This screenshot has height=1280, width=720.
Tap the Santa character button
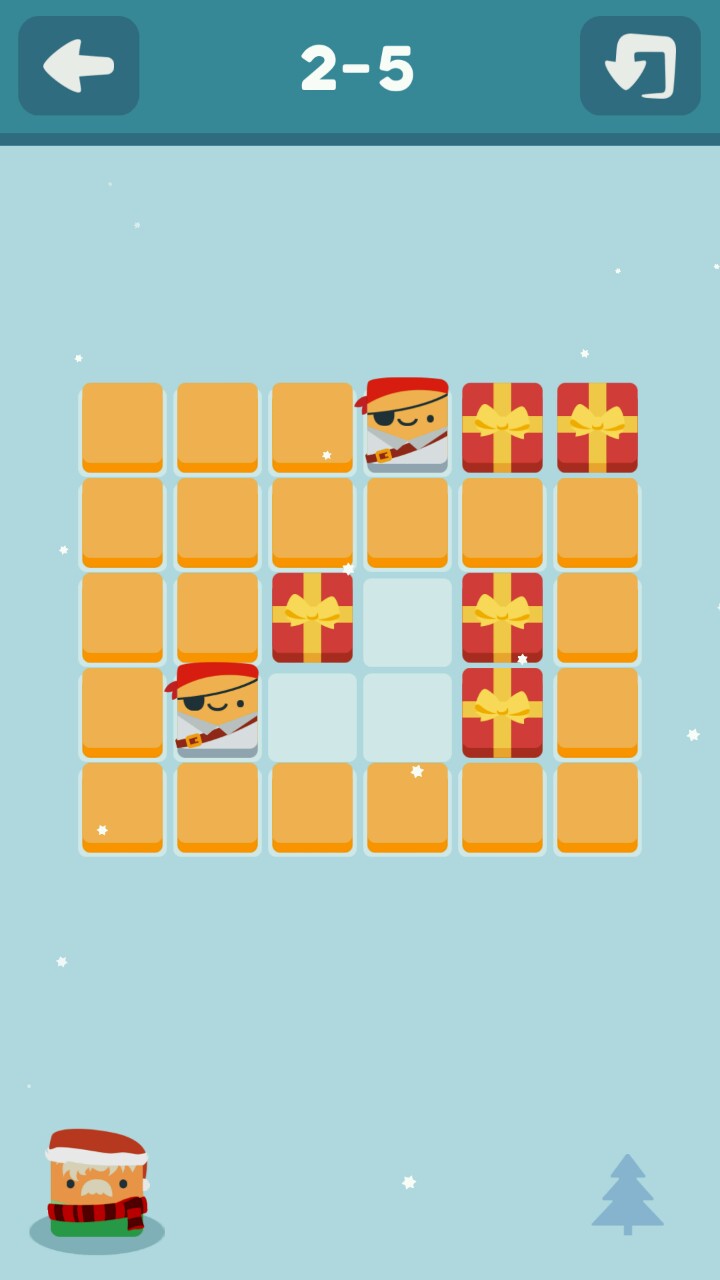coord(97,1187)
